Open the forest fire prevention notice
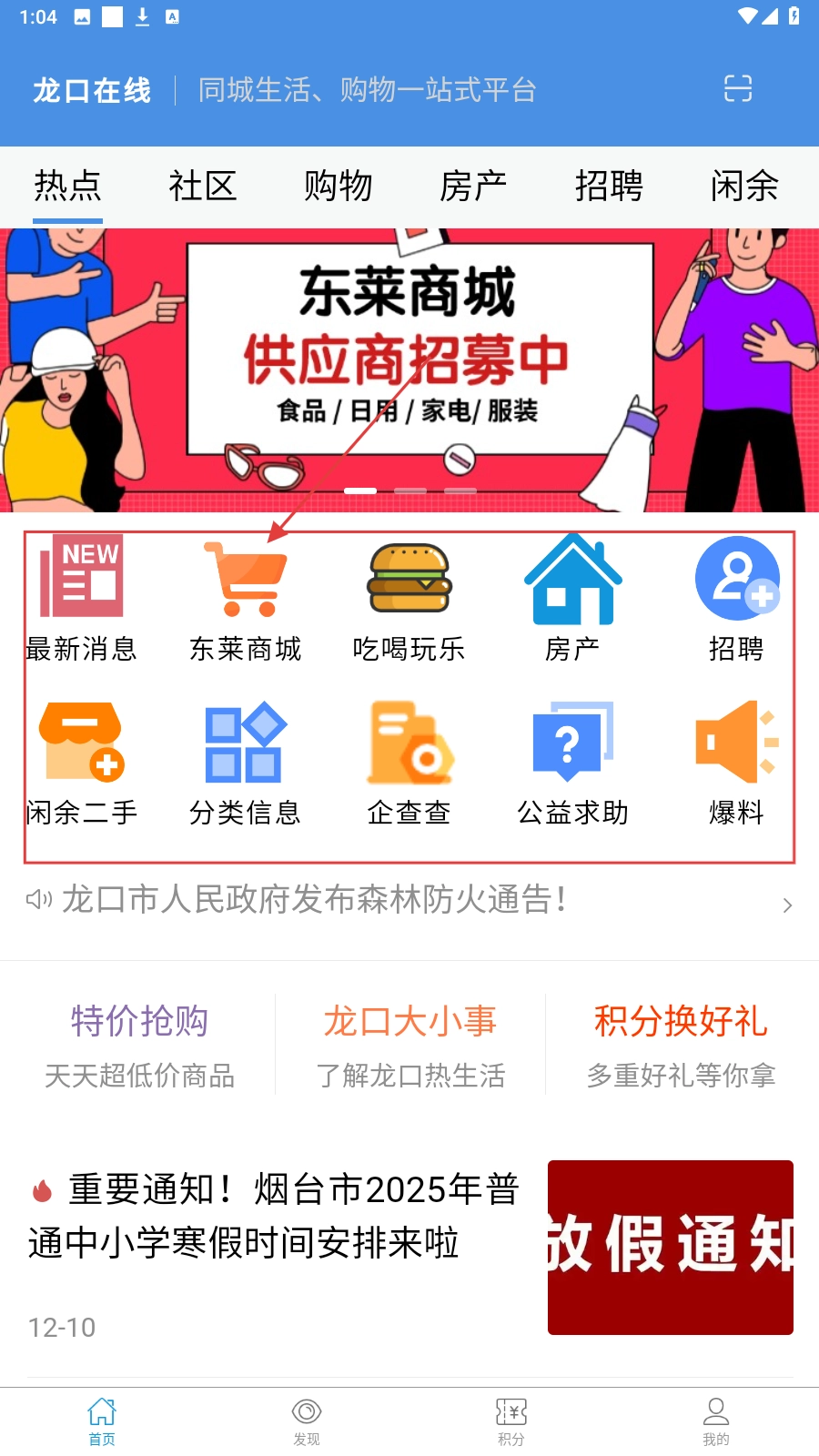 315,900
